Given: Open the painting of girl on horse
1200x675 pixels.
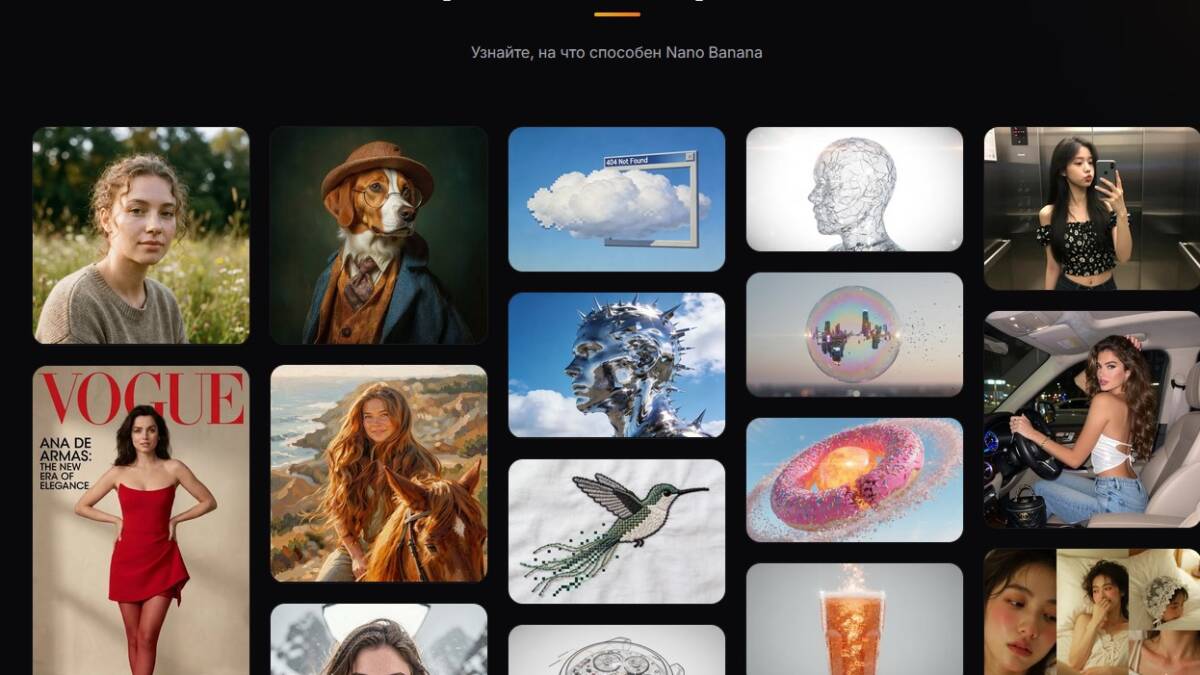Looking at the screenshot, I should coord(379,473).
